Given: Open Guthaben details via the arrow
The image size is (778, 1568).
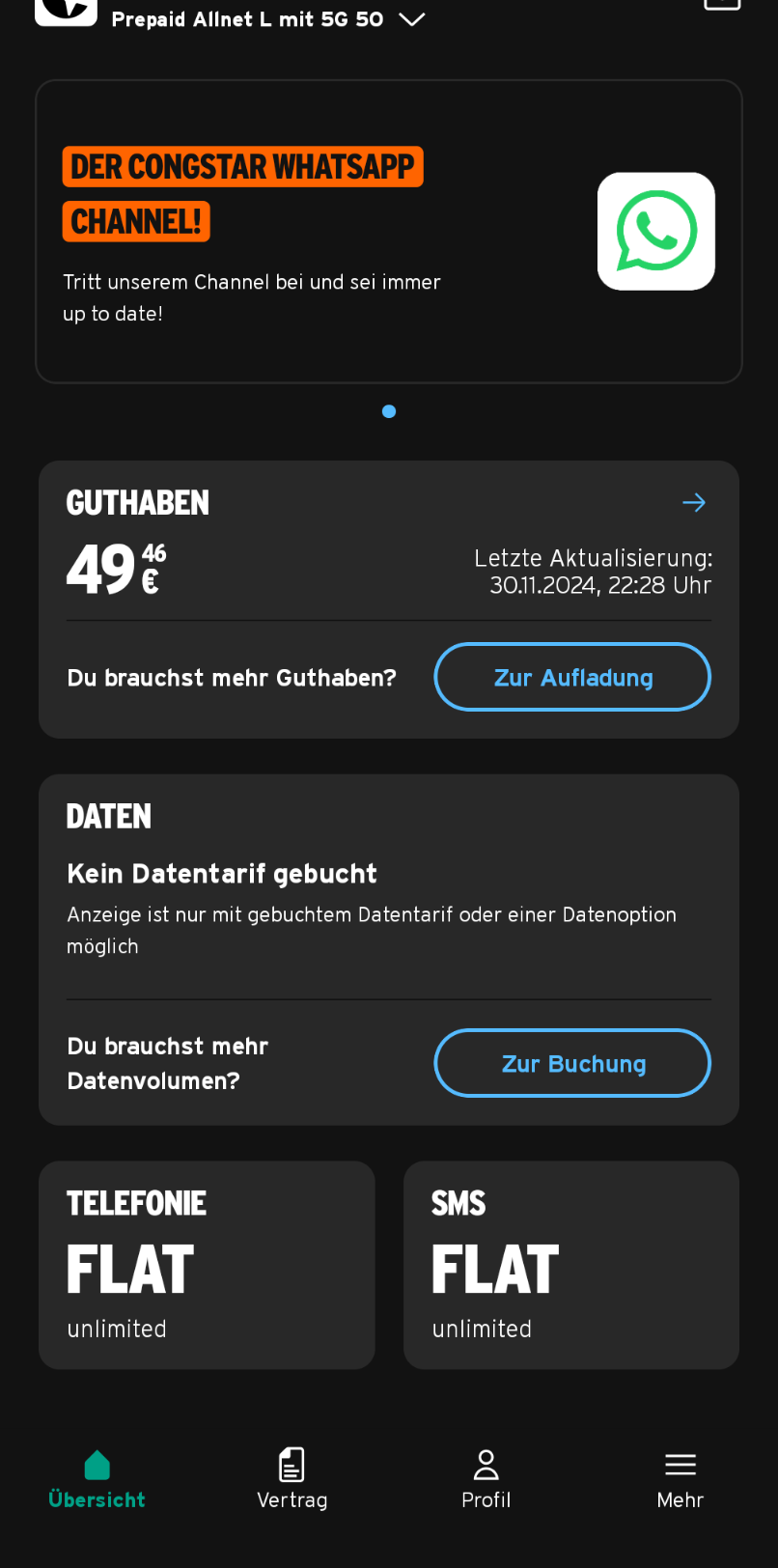Looking at the screenshot, I should point(694,502).
